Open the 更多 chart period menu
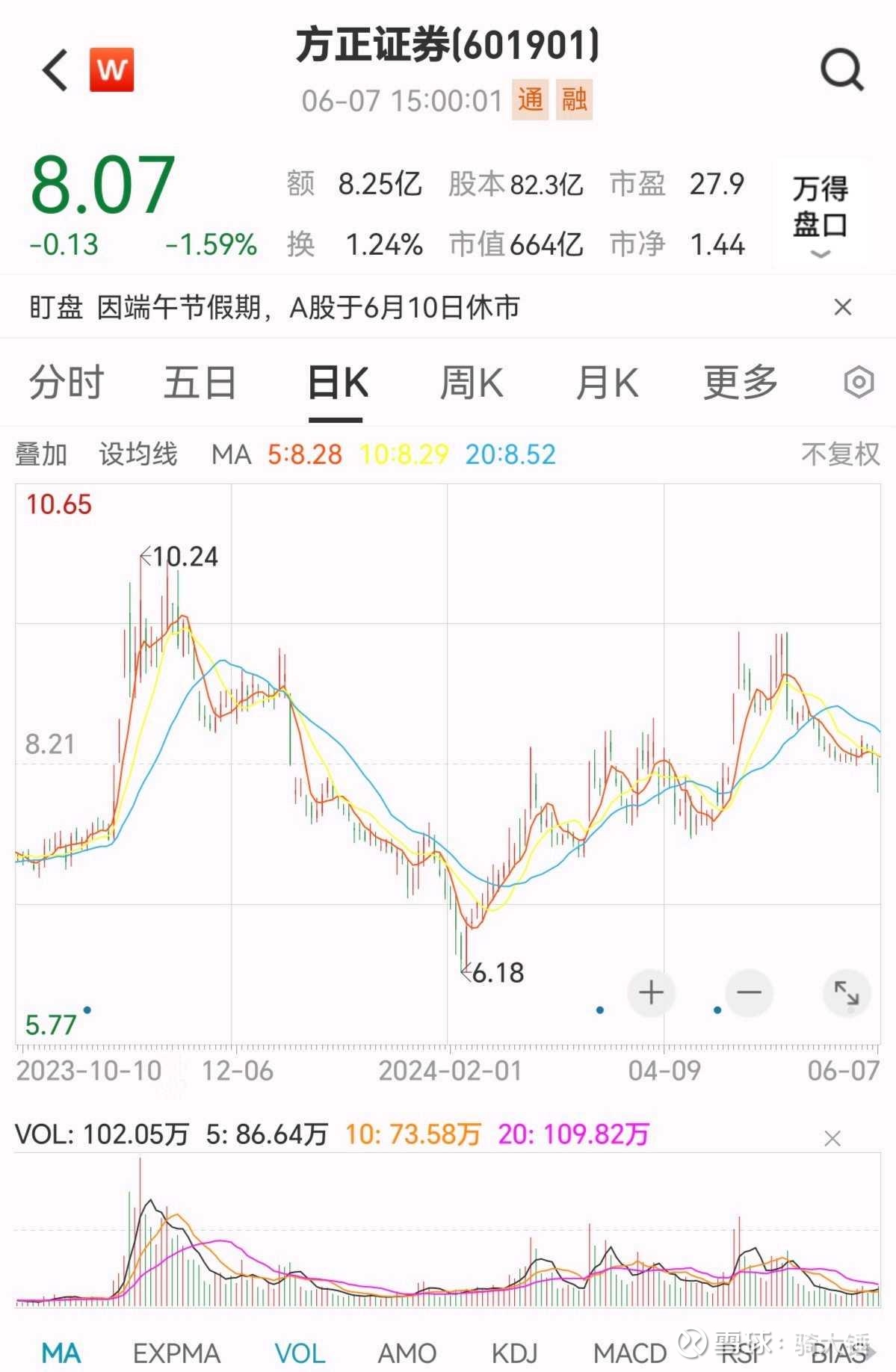The image size is (896, 1372). tap(739, 381)
